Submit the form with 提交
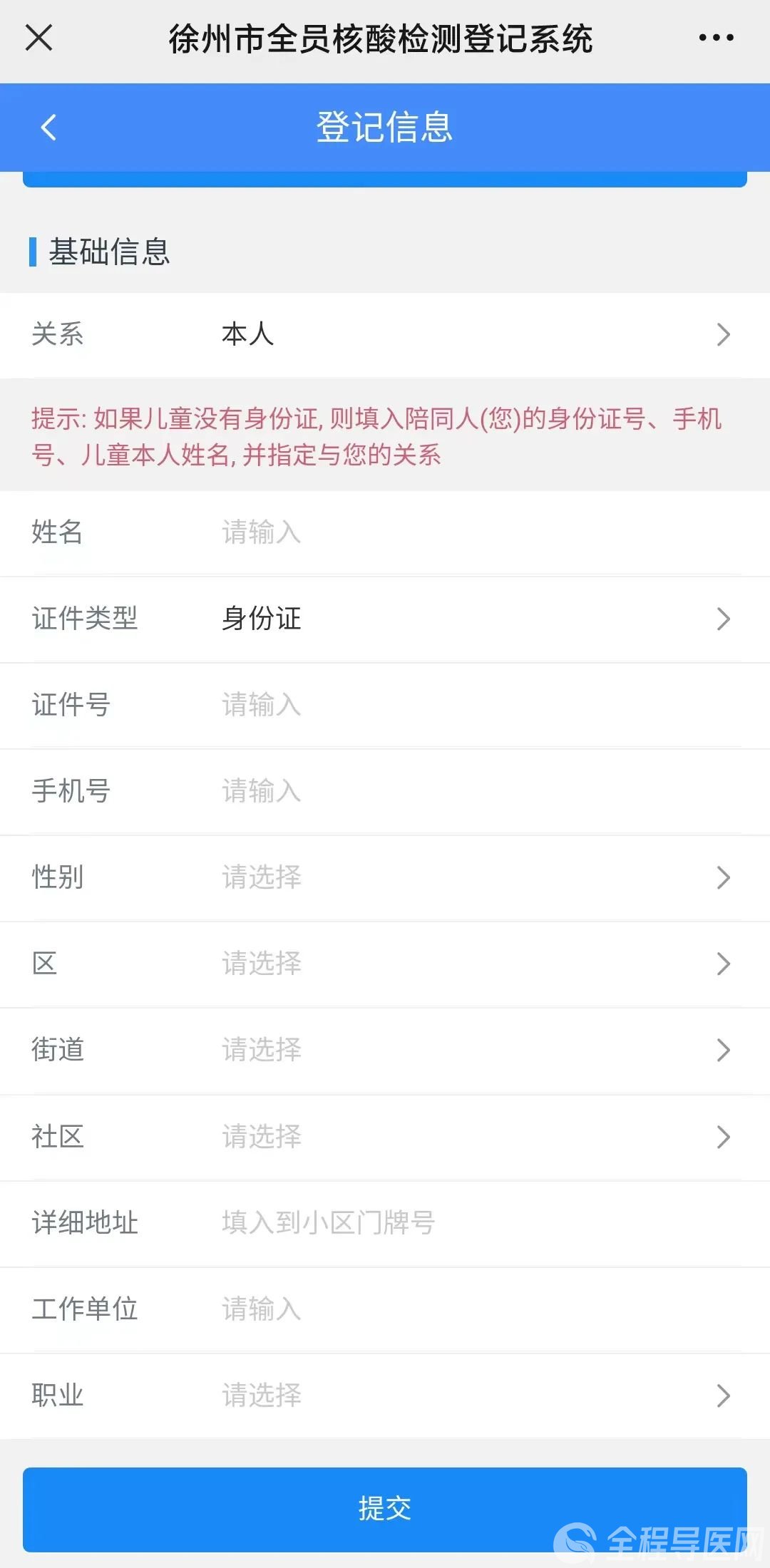 pos(385,1509)
